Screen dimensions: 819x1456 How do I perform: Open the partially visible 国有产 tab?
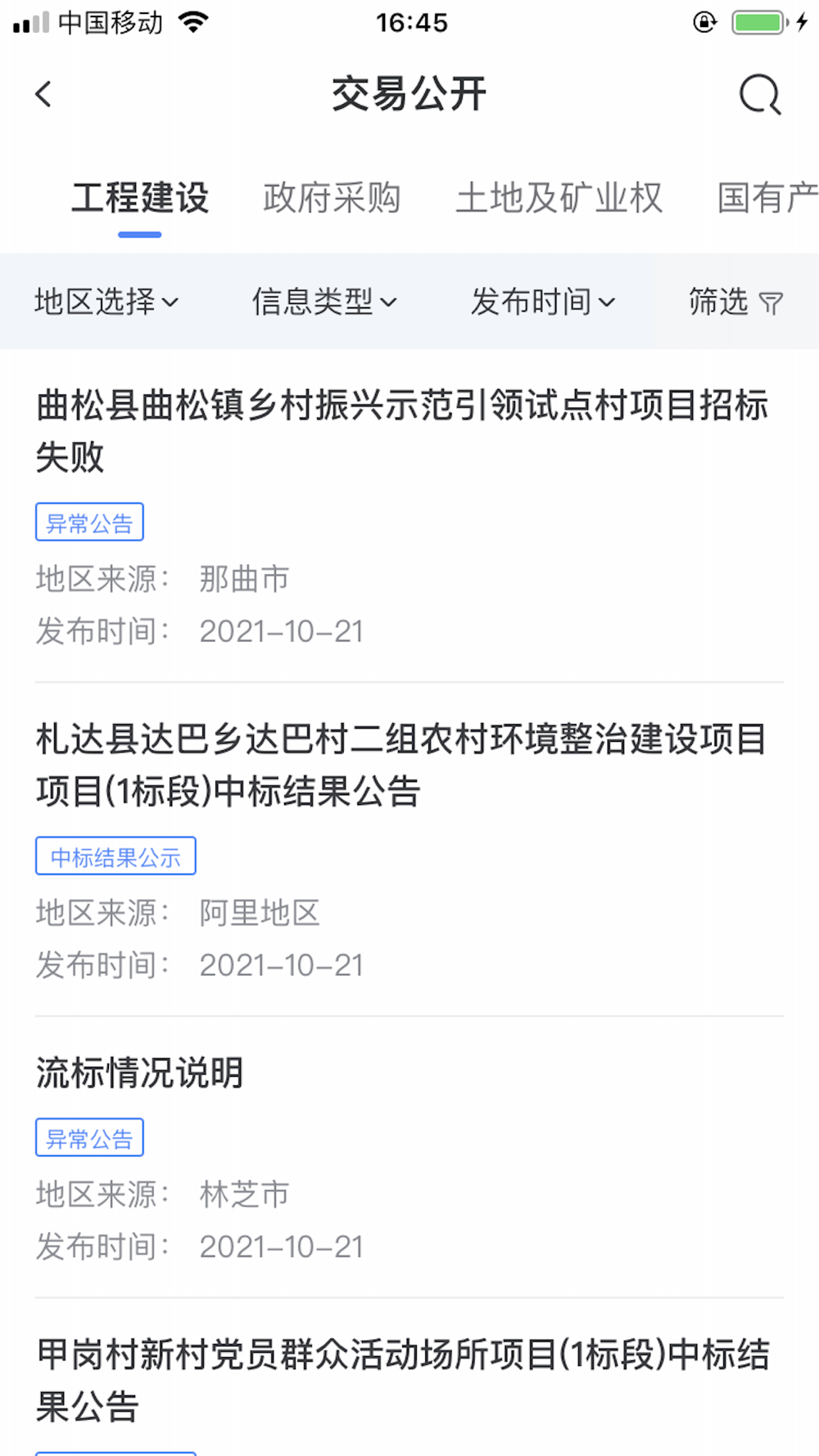(768, 198)
